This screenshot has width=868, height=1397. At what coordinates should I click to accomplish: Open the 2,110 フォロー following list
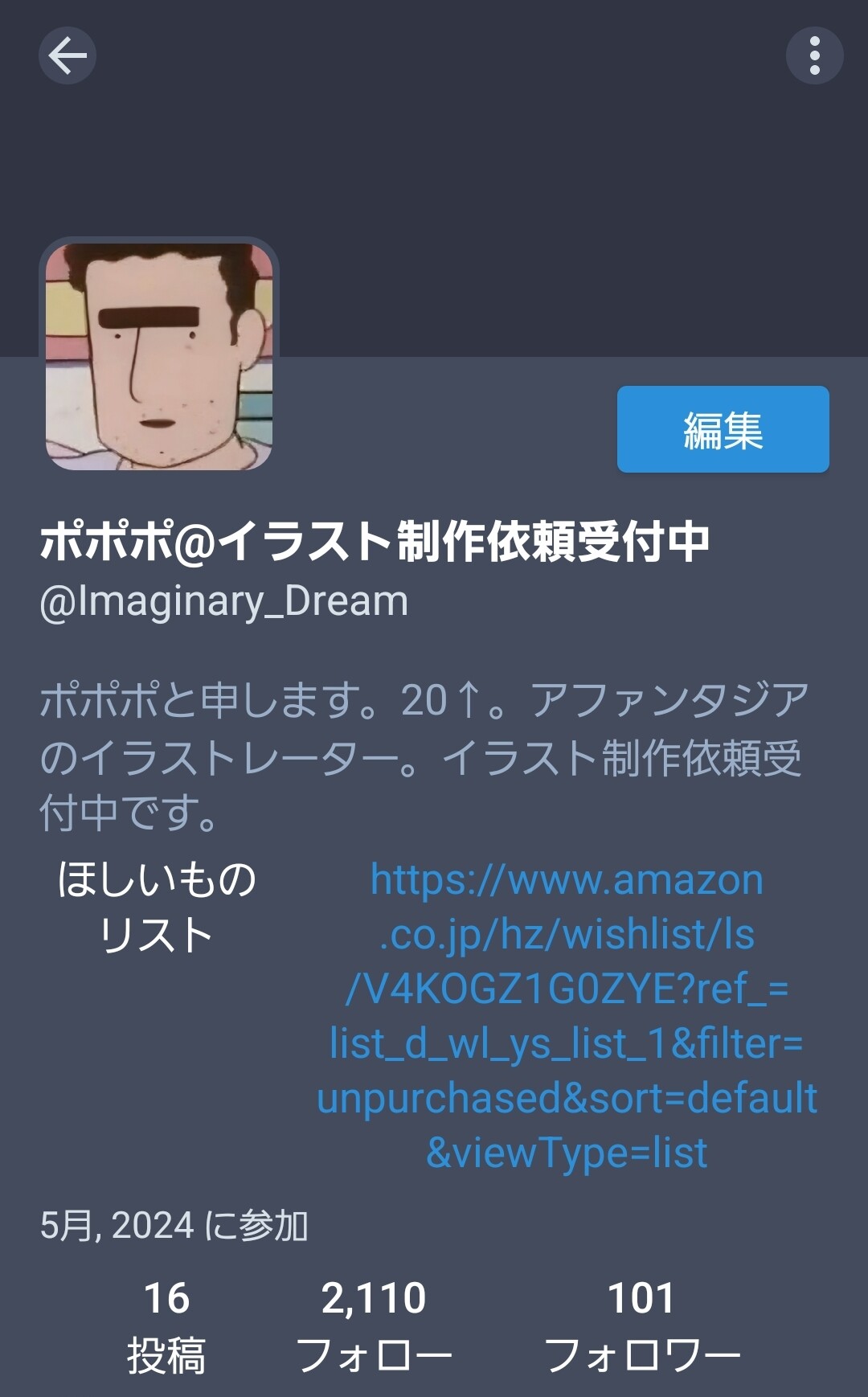pyautogui.click(x=374, y=1326)
